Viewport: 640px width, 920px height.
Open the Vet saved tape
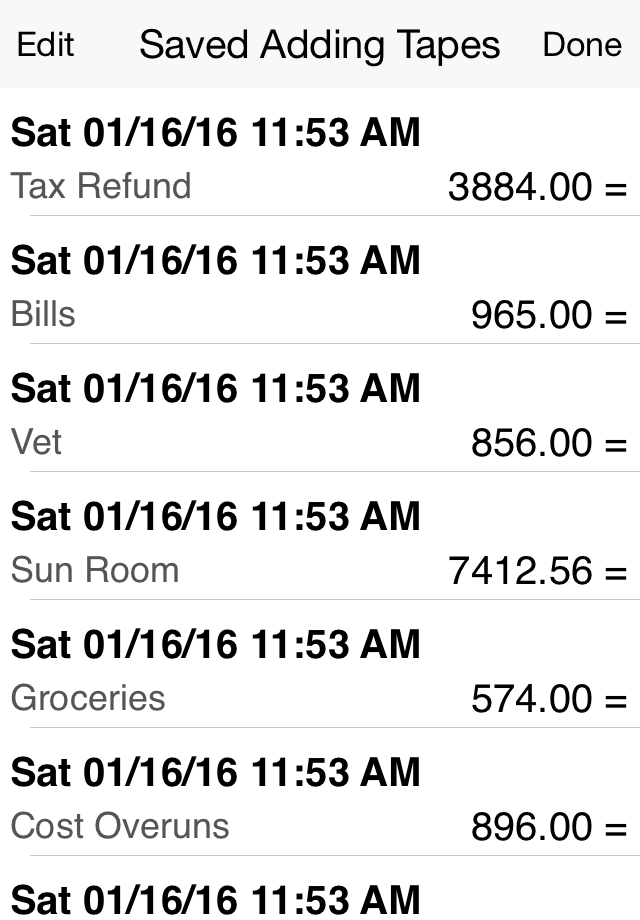point(320,416)
